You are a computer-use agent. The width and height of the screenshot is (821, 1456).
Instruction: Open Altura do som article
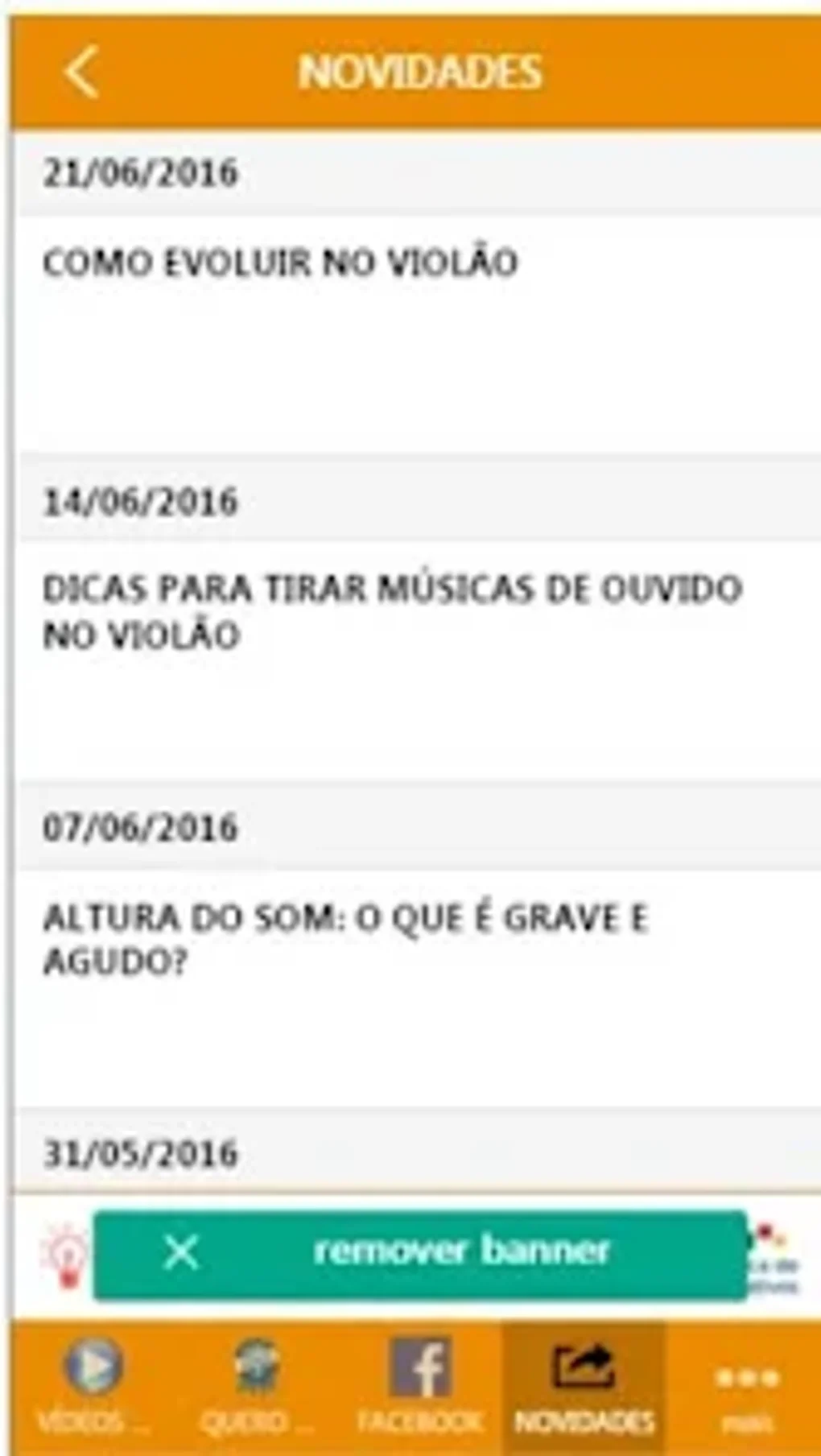point(344,939)
